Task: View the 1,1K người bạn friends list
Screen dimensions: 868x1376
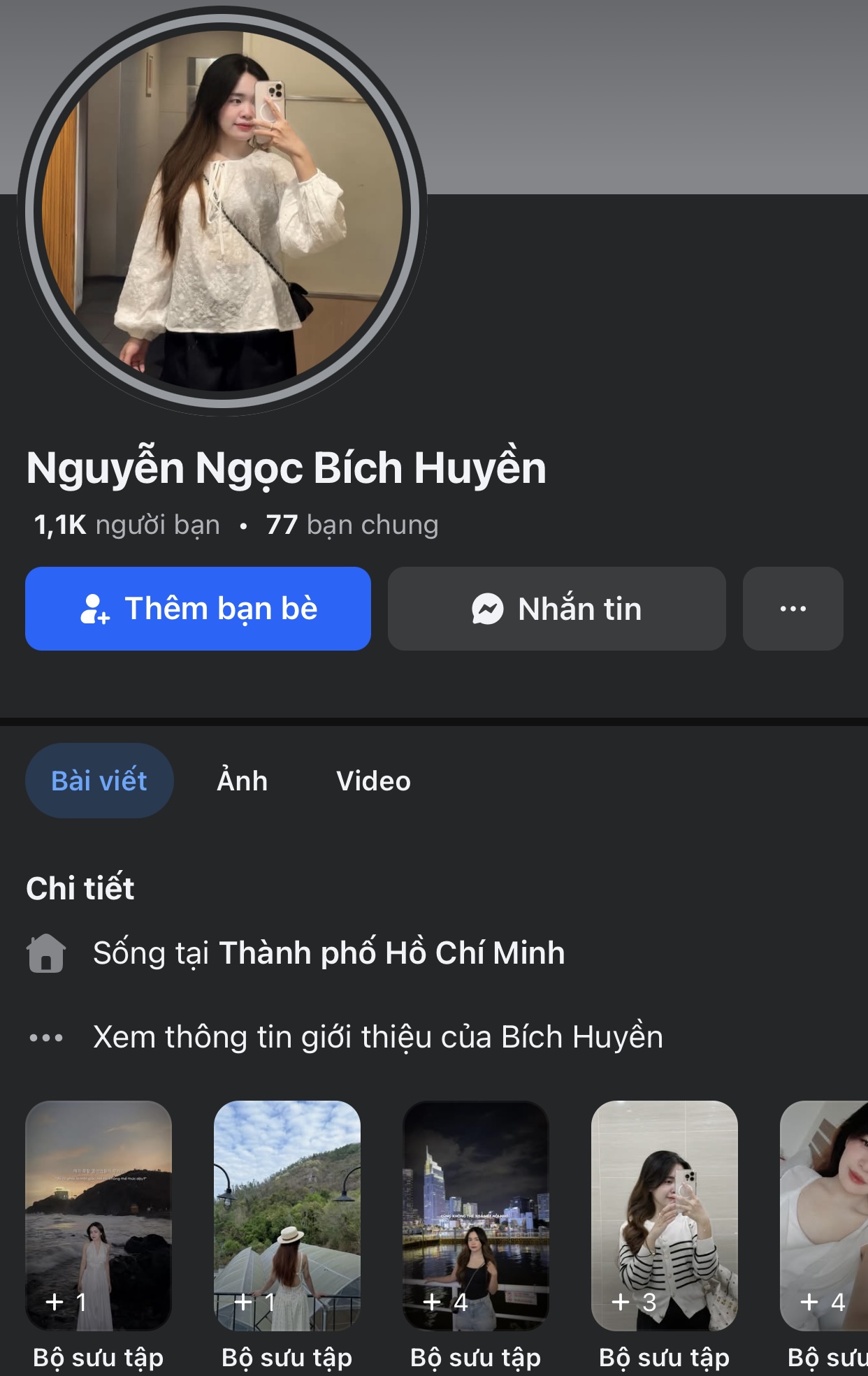Action: 126,525
